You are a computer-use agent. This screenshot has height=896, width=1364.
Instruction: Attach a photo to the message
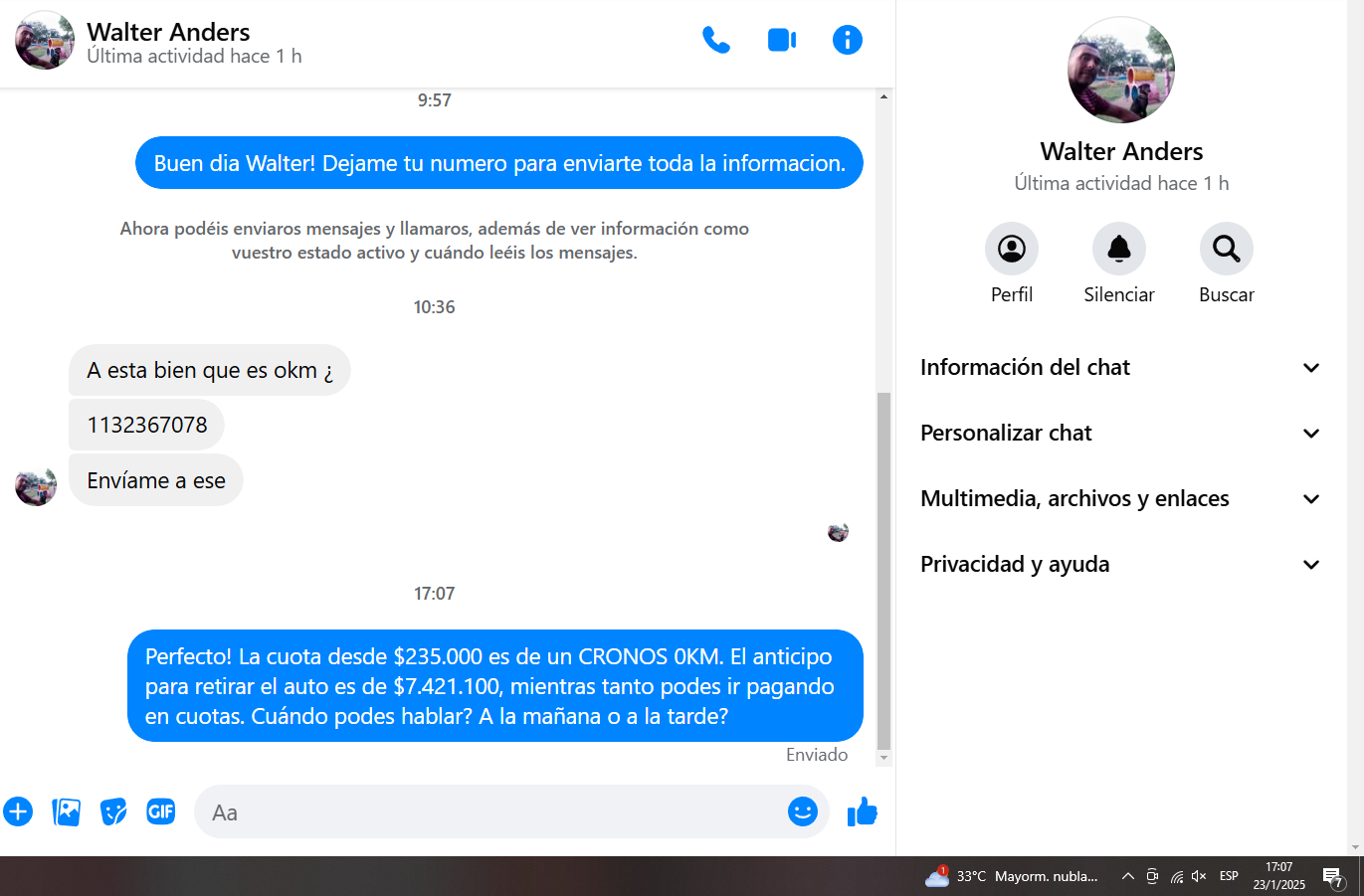click(x=66, y=812)
